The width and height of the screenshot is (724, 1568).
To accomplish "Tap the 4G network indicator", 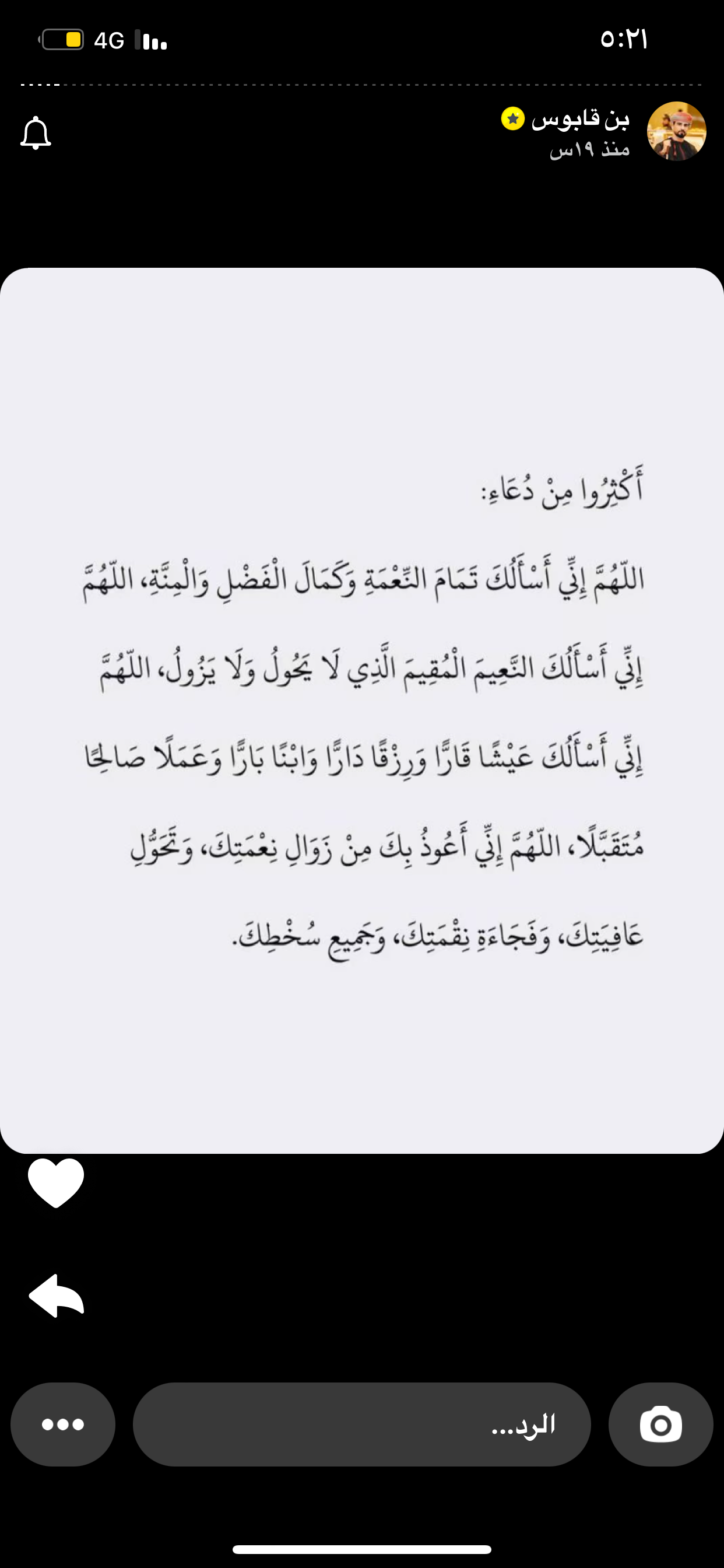I will 110,40.
